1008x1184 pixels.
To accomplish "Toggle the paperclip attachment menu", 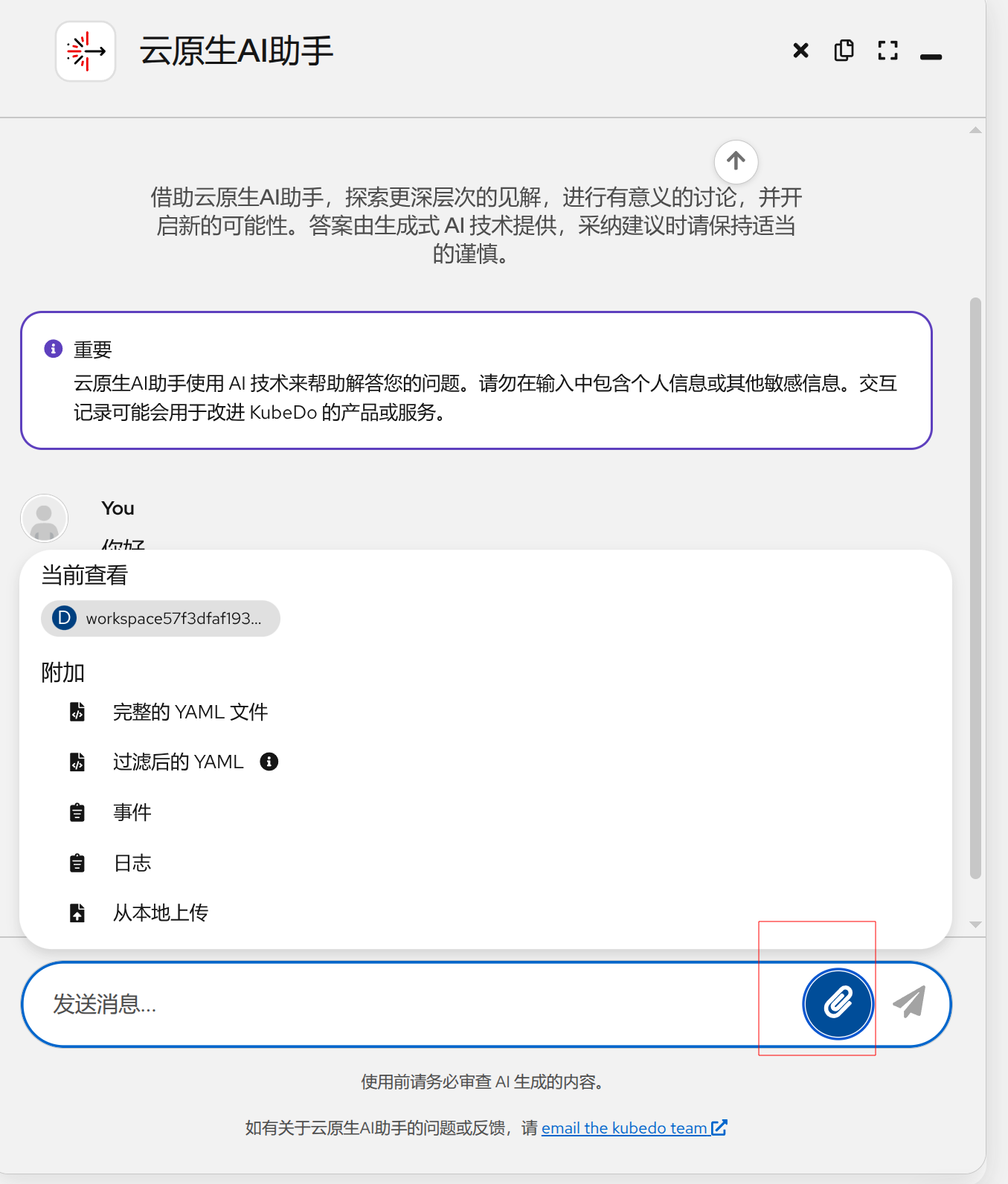I will pos(838,1003).
